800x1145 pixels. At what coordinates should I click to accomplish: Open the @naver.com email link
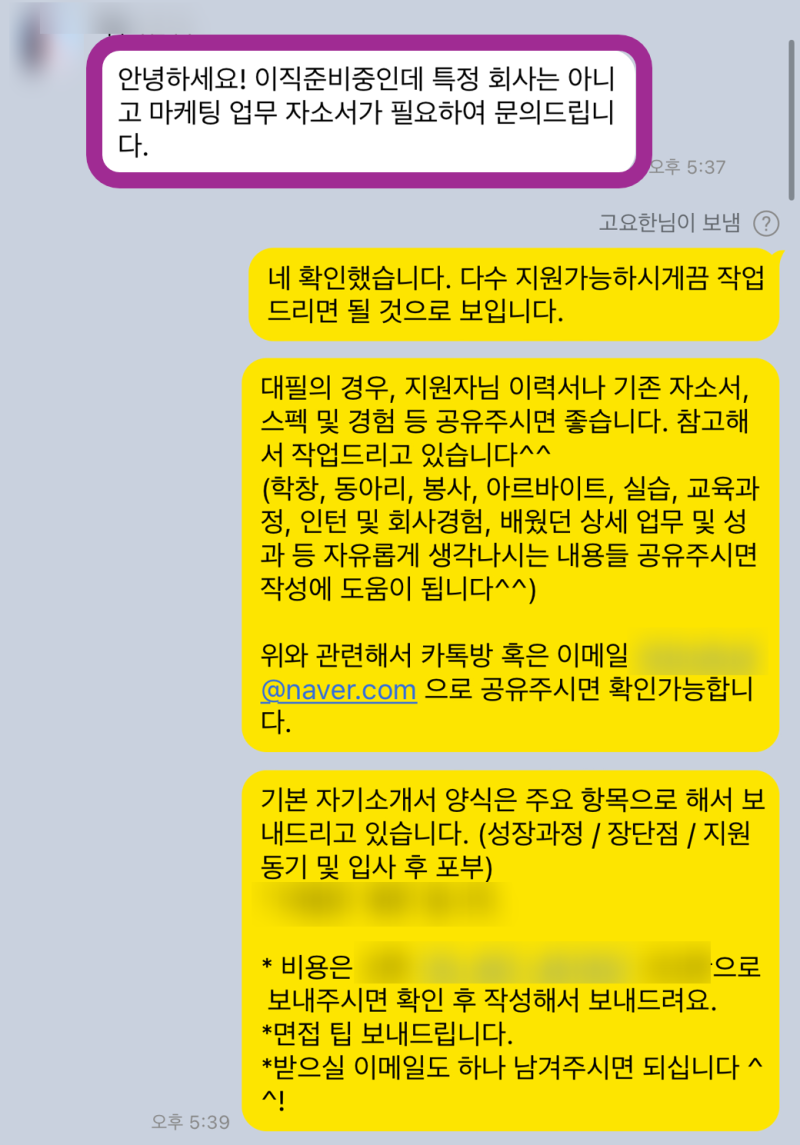[x=338, y=690]
